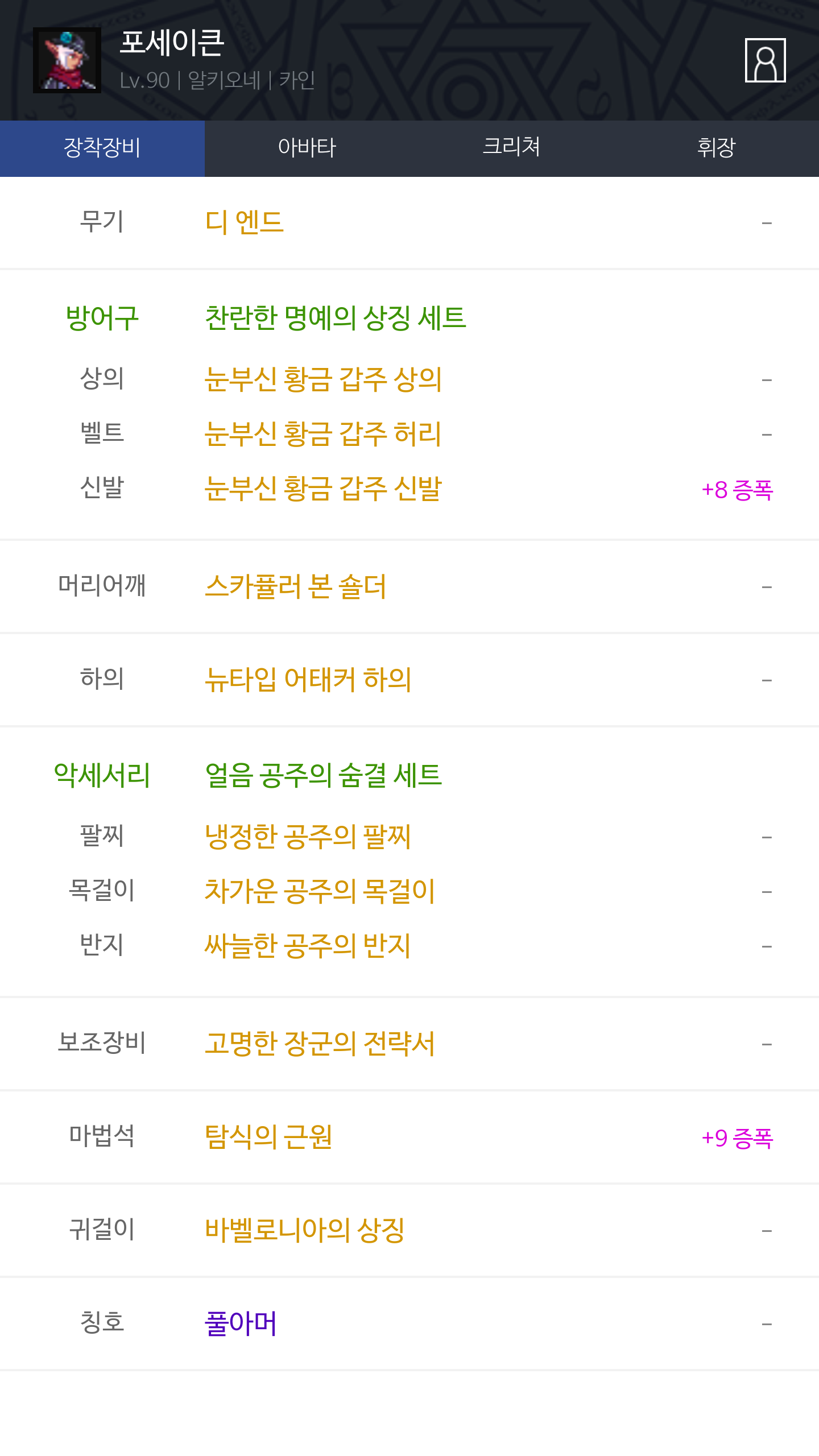Switch to the 크리쳐 tab
This screenshot has height=1456, width=819.
tap(512, 148)
